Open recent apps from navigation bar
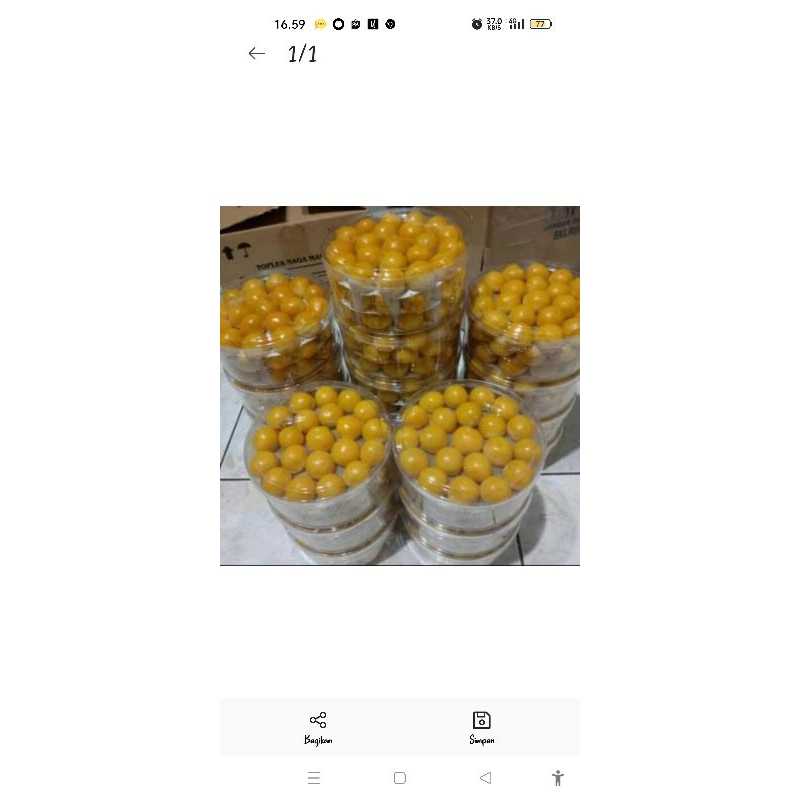Viewport: 800px width, 800px height. [x=314, y=778]
